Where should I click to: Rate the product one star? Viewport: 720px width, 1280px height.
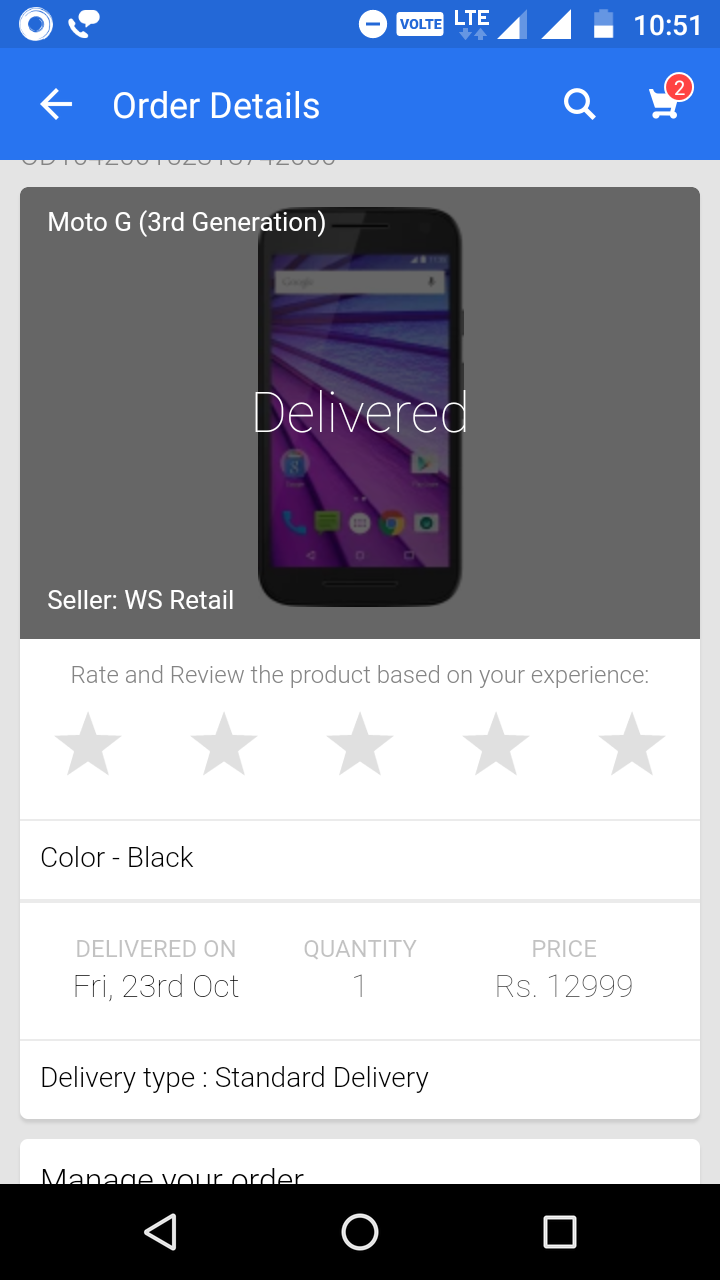click(x=88, y=744)
